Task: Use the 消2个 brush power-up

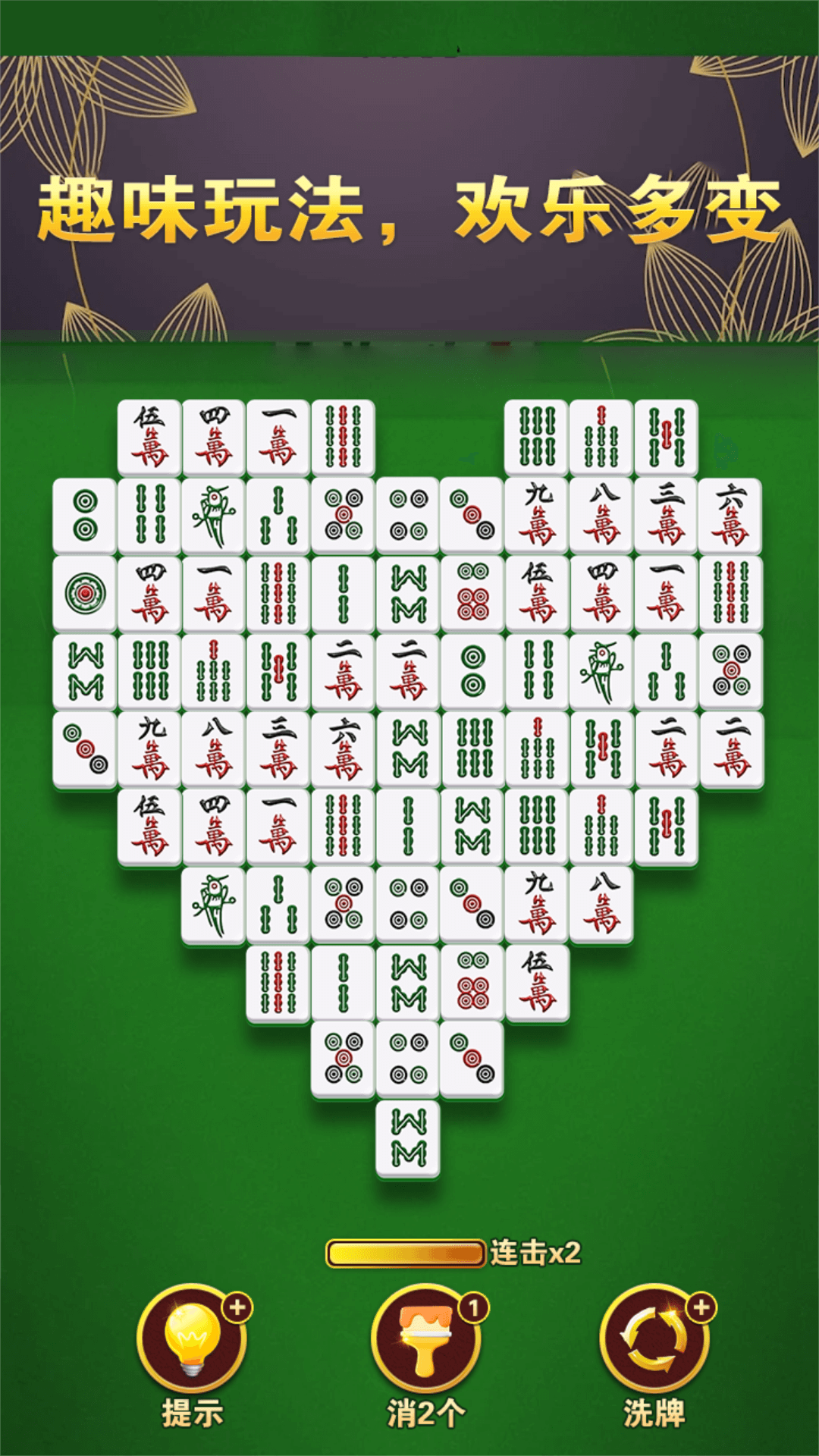Action: 425,1338
